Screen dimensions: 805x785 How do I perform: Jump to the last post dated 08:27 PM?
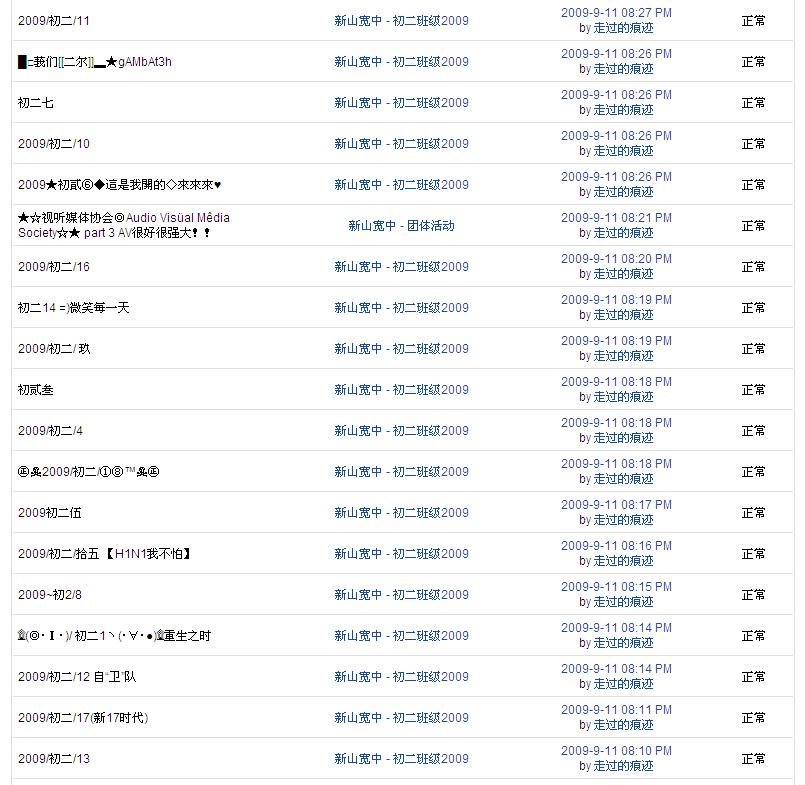pos(616,13)
